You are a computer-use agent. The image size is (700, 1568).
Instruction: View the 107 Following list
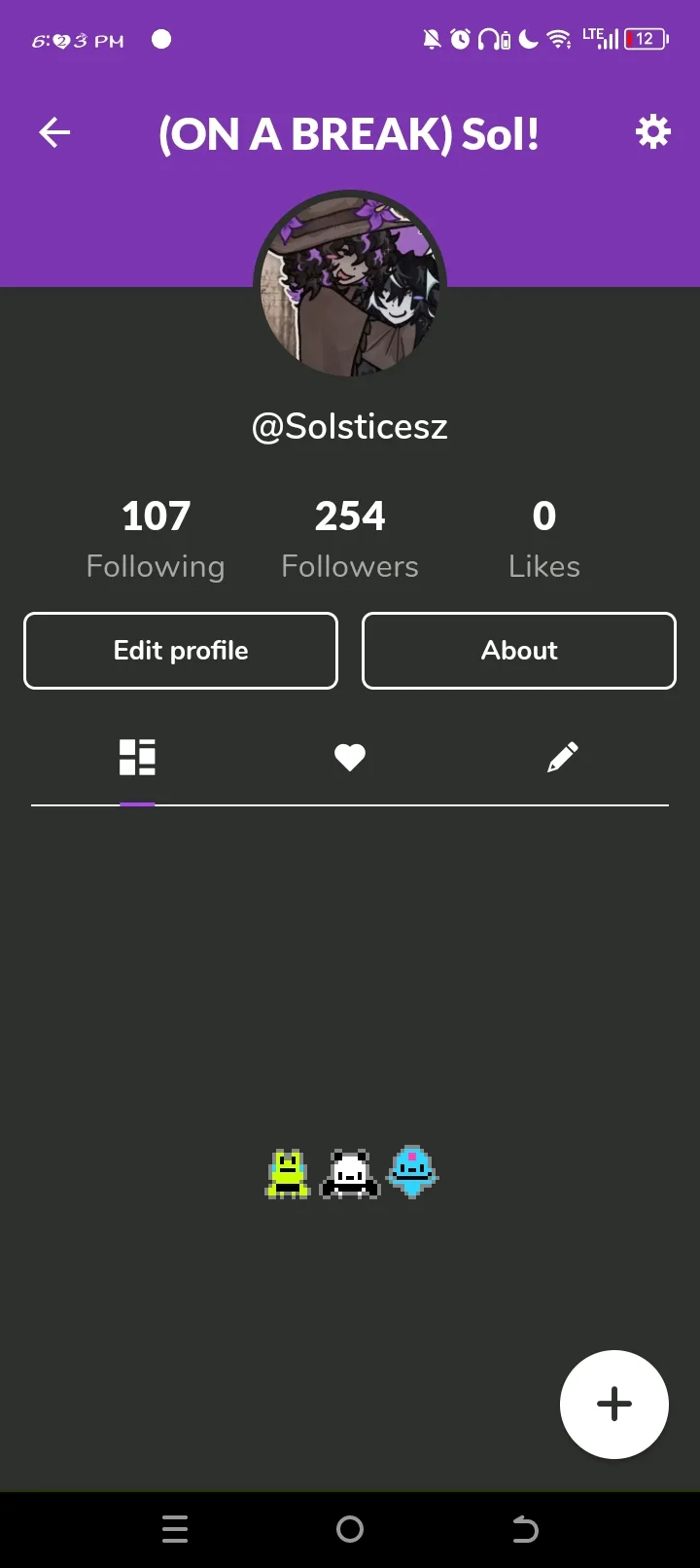[156, 539]
